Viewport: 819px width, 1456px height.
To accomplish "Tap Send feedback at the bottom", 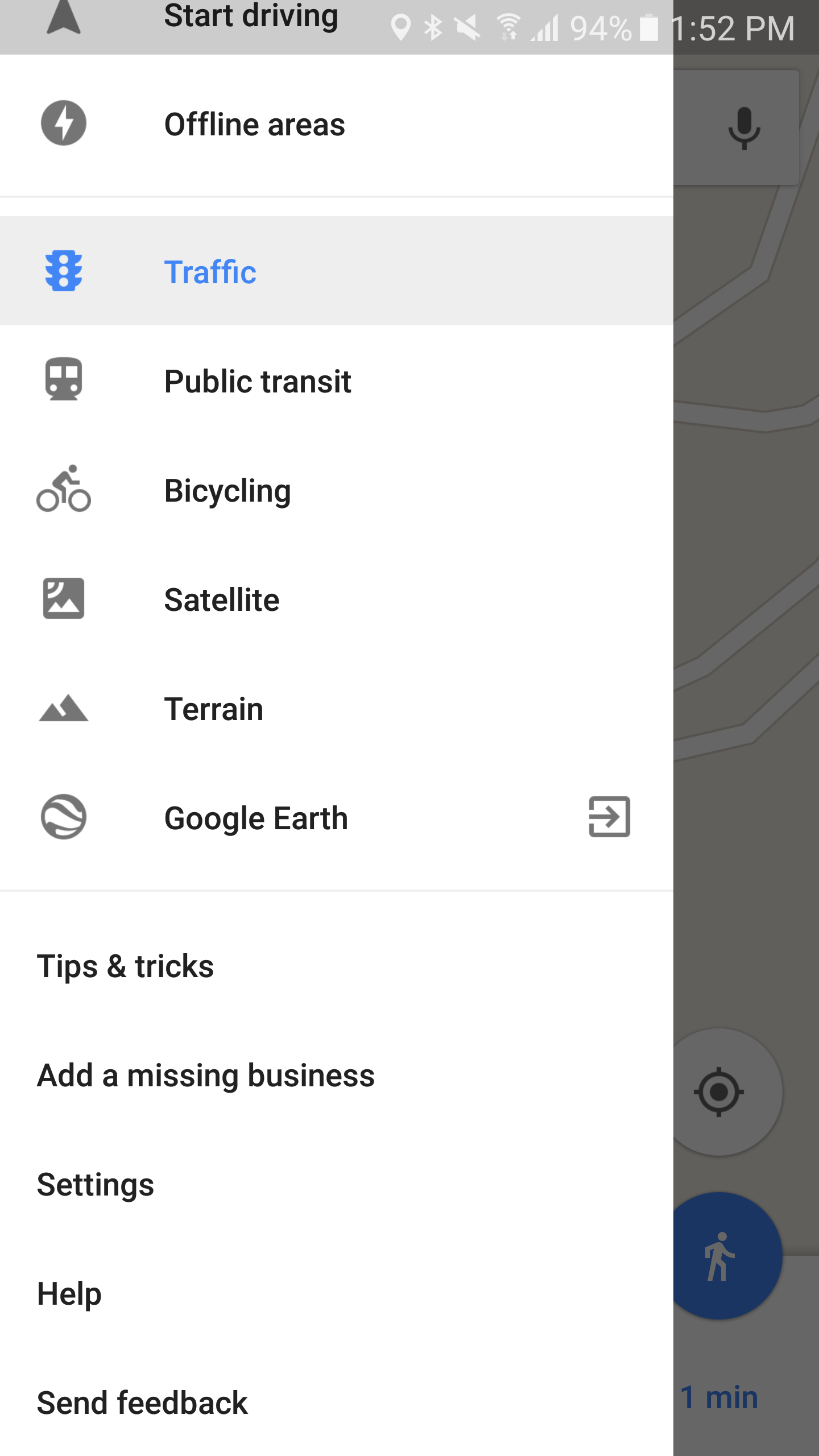I will coord(143,1403).
